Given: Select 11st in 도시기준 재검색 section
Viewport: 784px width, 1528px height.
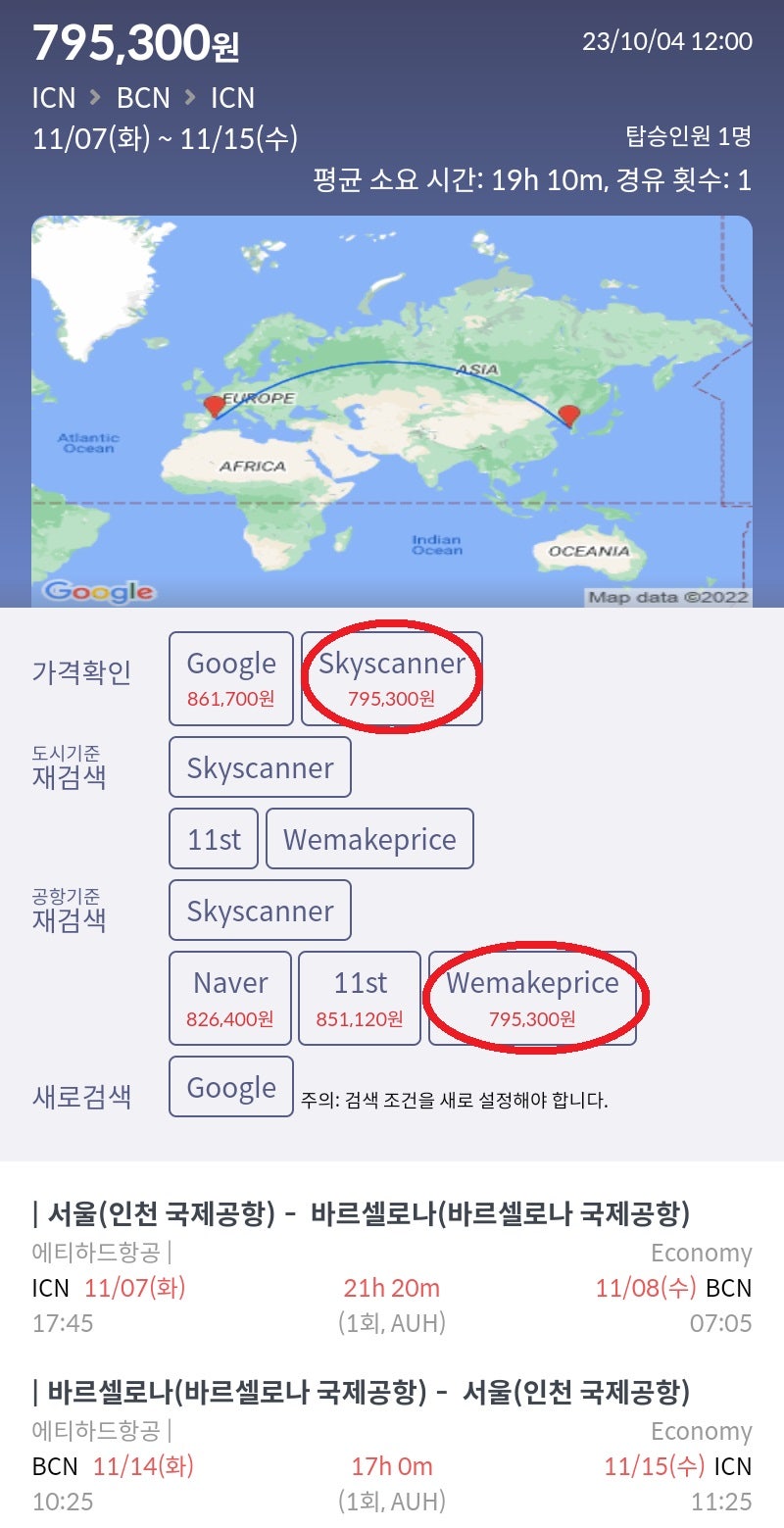Looking at the screenshot, I should click(214, 839).
